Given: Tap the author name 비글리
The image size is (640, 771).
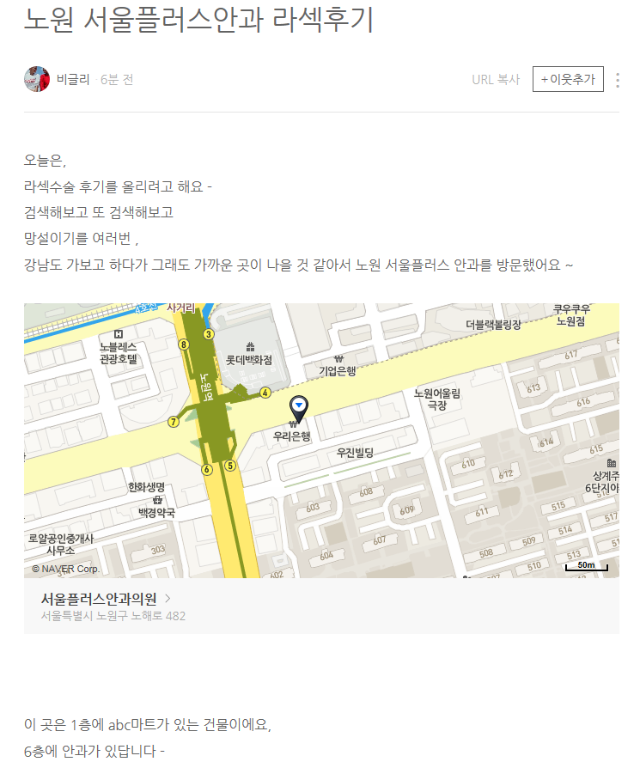Looking at the screenshot, I should [x=72, y=80].
